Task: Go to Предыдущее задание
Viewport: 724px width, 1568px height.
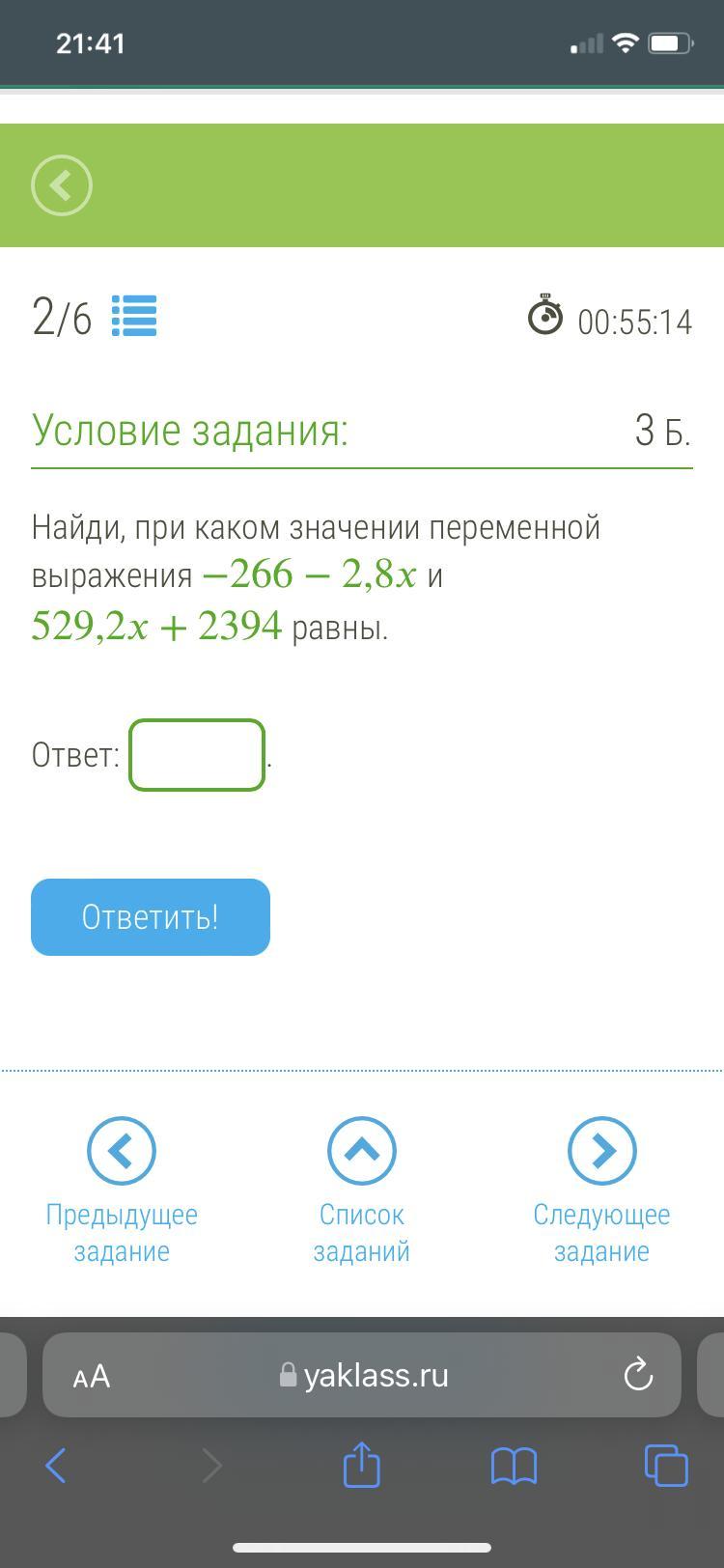Action: (122, 1190)
